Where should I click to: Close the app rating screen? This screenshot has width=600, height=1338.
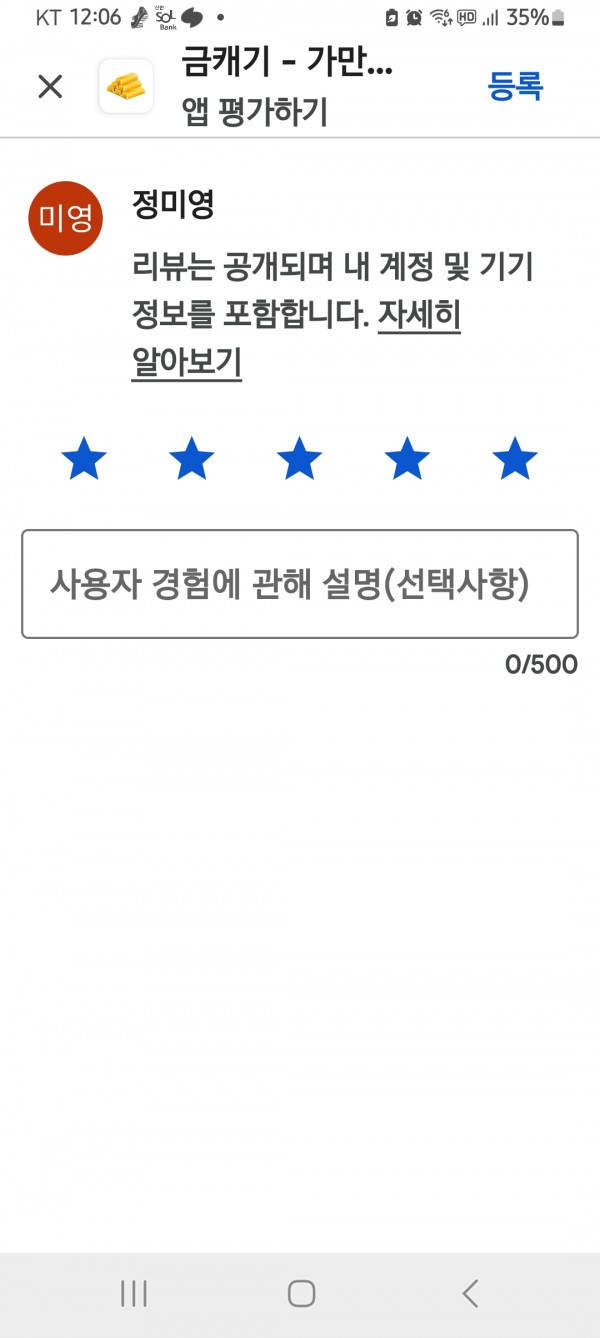(50, 86)
